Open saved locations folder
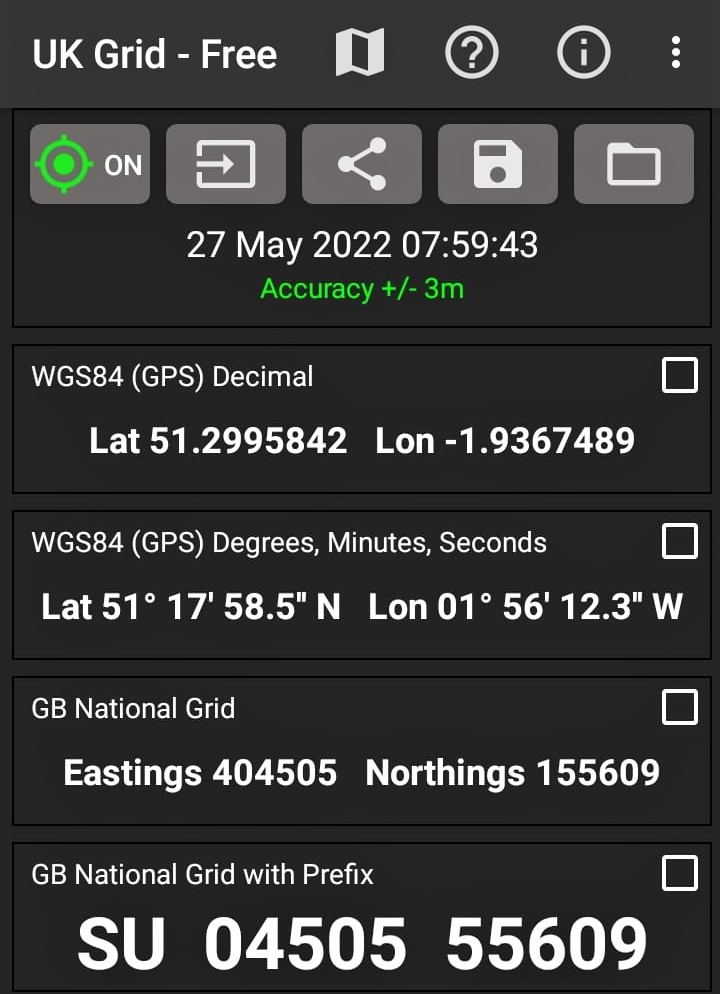Screen dimensions: 720x994 [634, 164]
